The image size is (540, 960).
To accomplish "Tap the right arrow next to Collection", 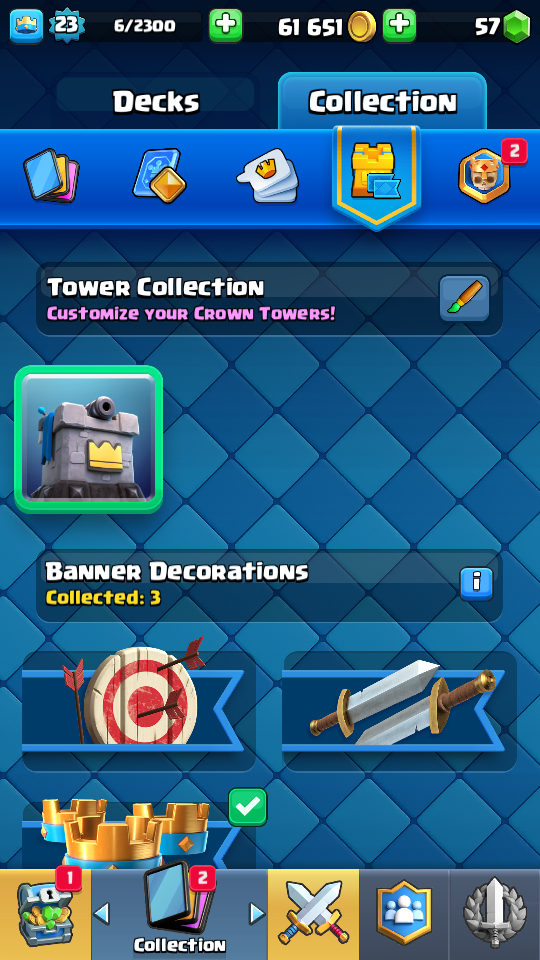I will [257, 914].
